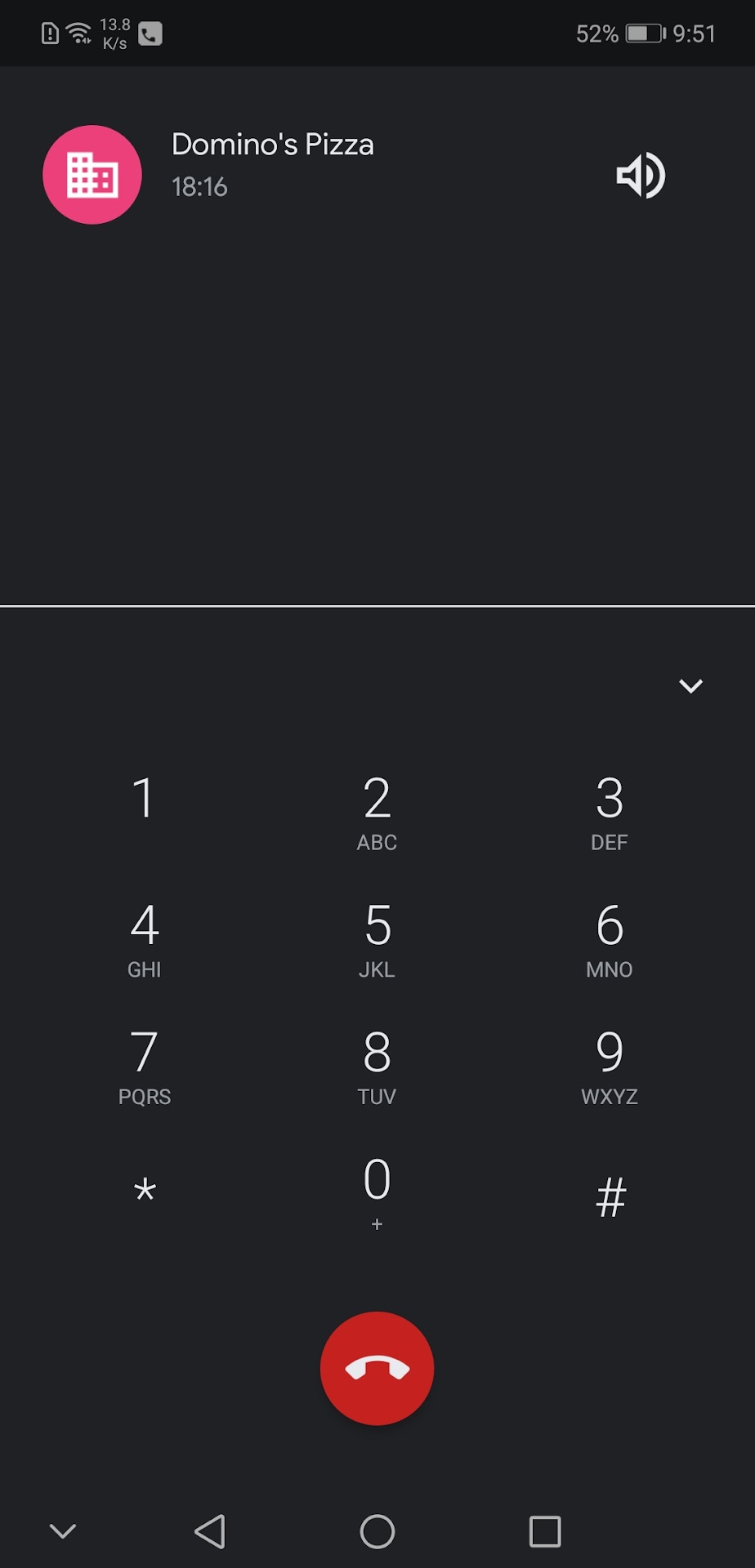This screenshot has height=1568, width=755.
Task: Toggle the speaker audio icon
Action: pyautogui.click(x=641, y=175)
